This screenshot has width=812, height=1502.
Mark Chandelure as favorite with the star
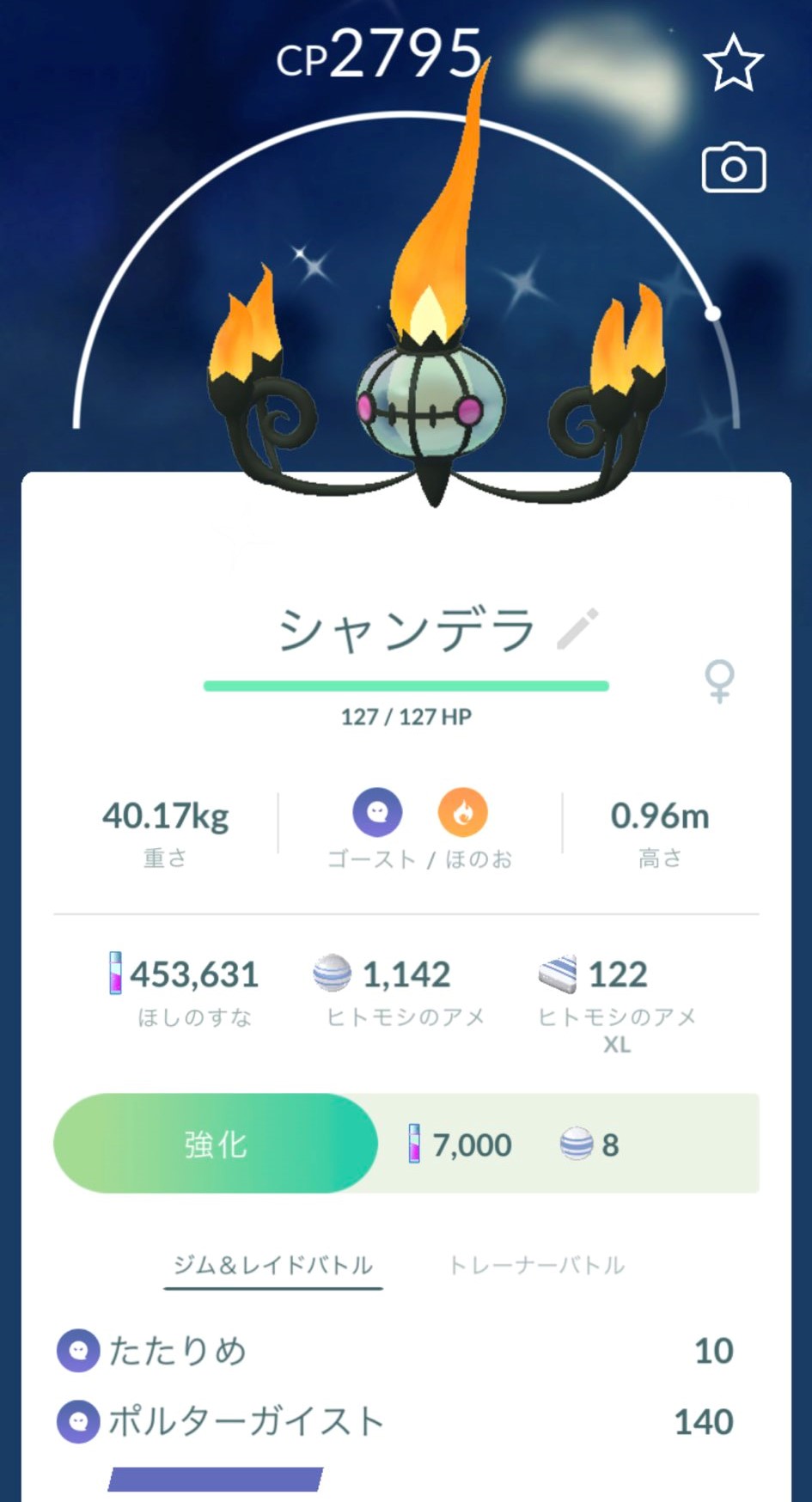[x=733, y=63]
